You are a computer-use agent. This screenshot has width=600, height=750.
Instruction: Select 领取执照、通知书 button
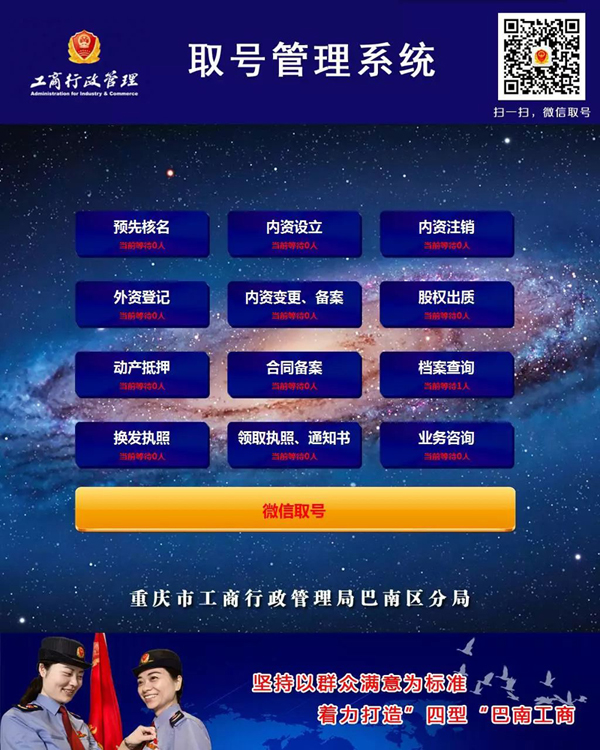tap(294, 445)
